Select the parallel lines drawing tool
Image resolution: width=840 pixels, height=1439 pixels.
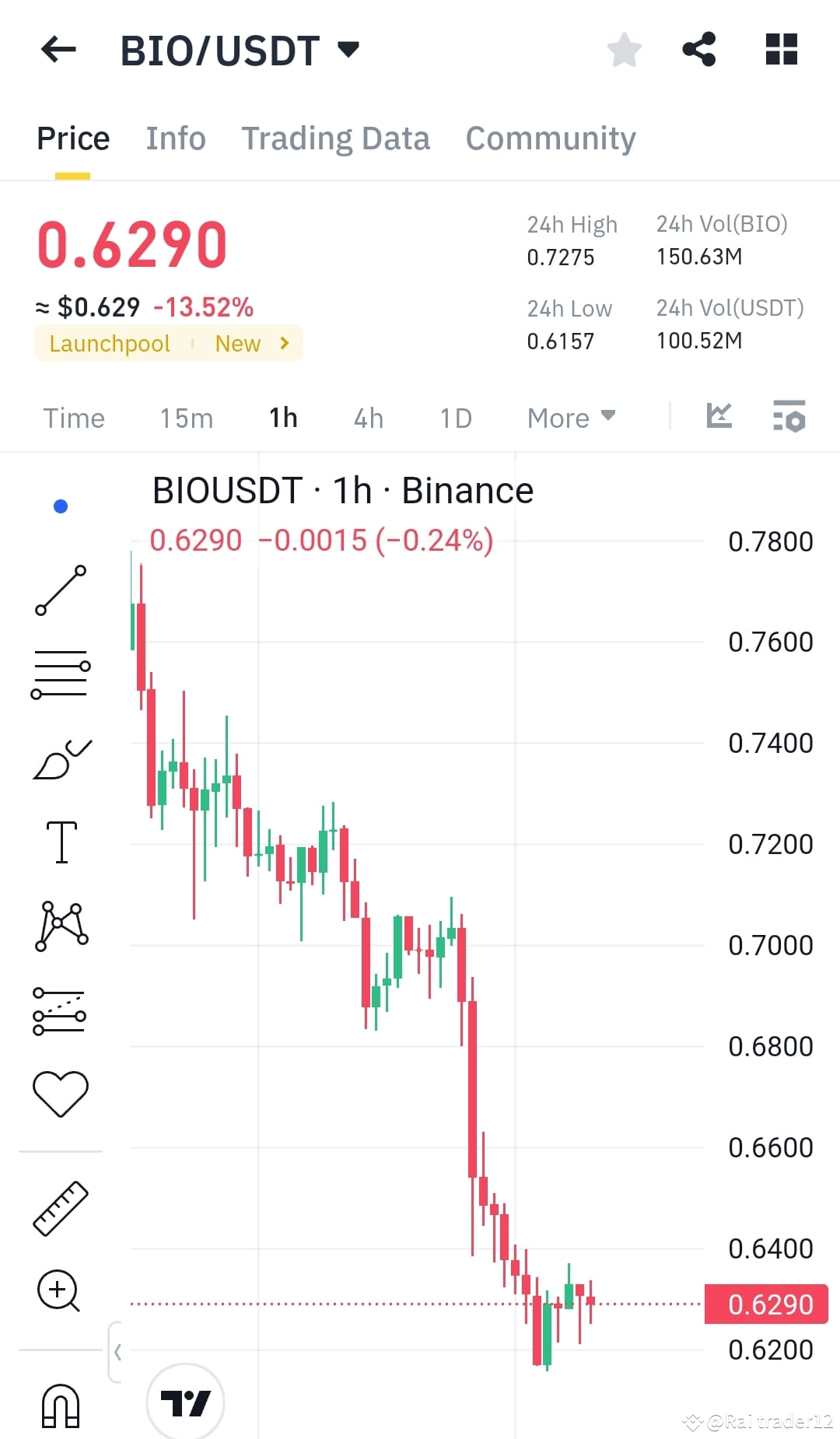(61, 674)
